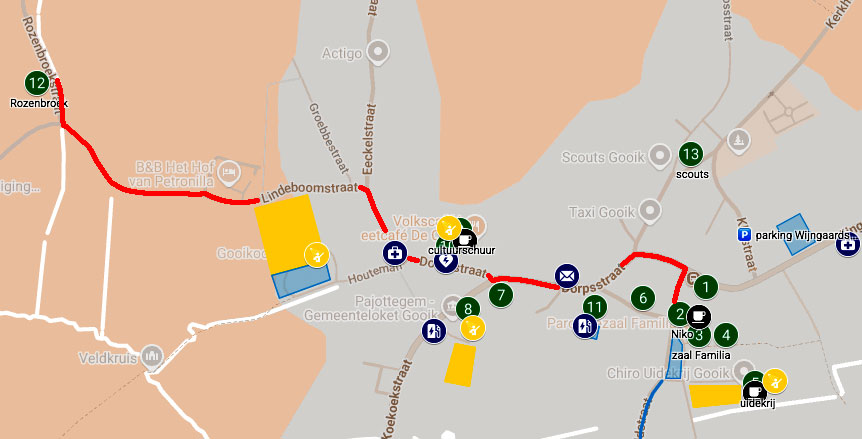Open numbered marker 1
This screenshot has height=439, width=862.
point(706,287)
